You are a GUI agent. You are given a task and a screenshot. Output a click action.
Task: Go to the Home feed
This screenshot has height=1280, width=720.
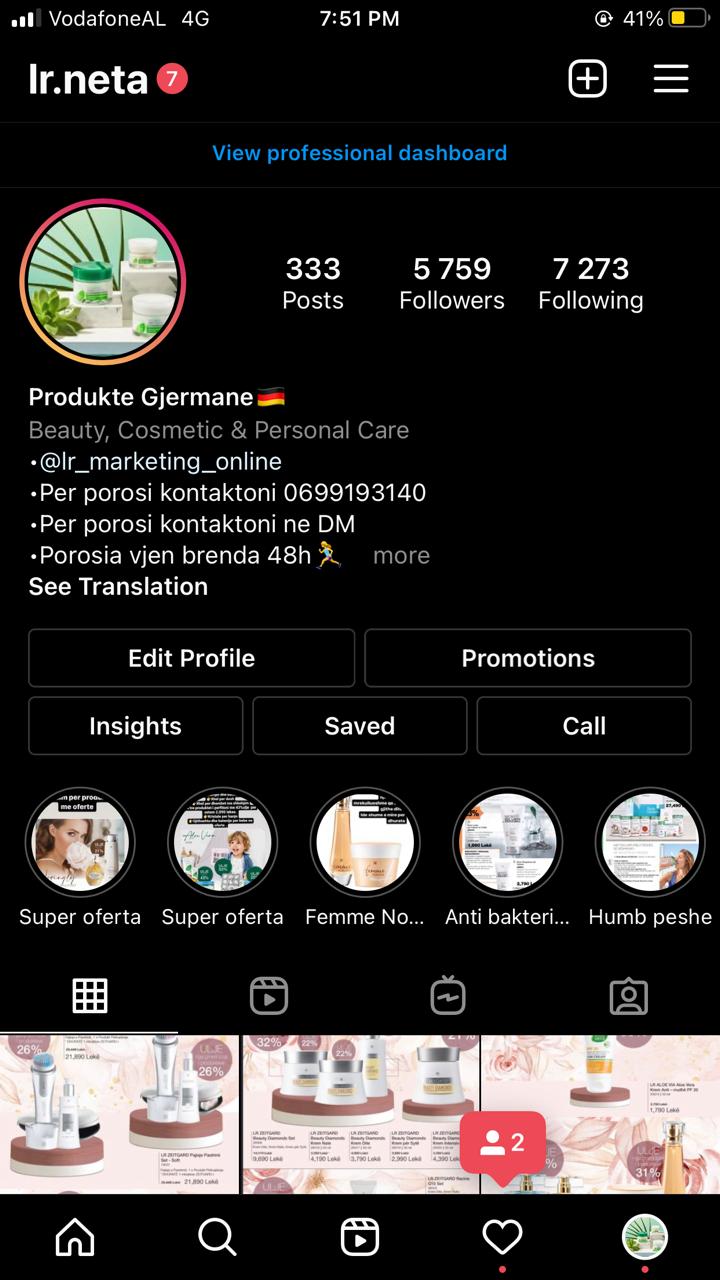(74, 1238)
